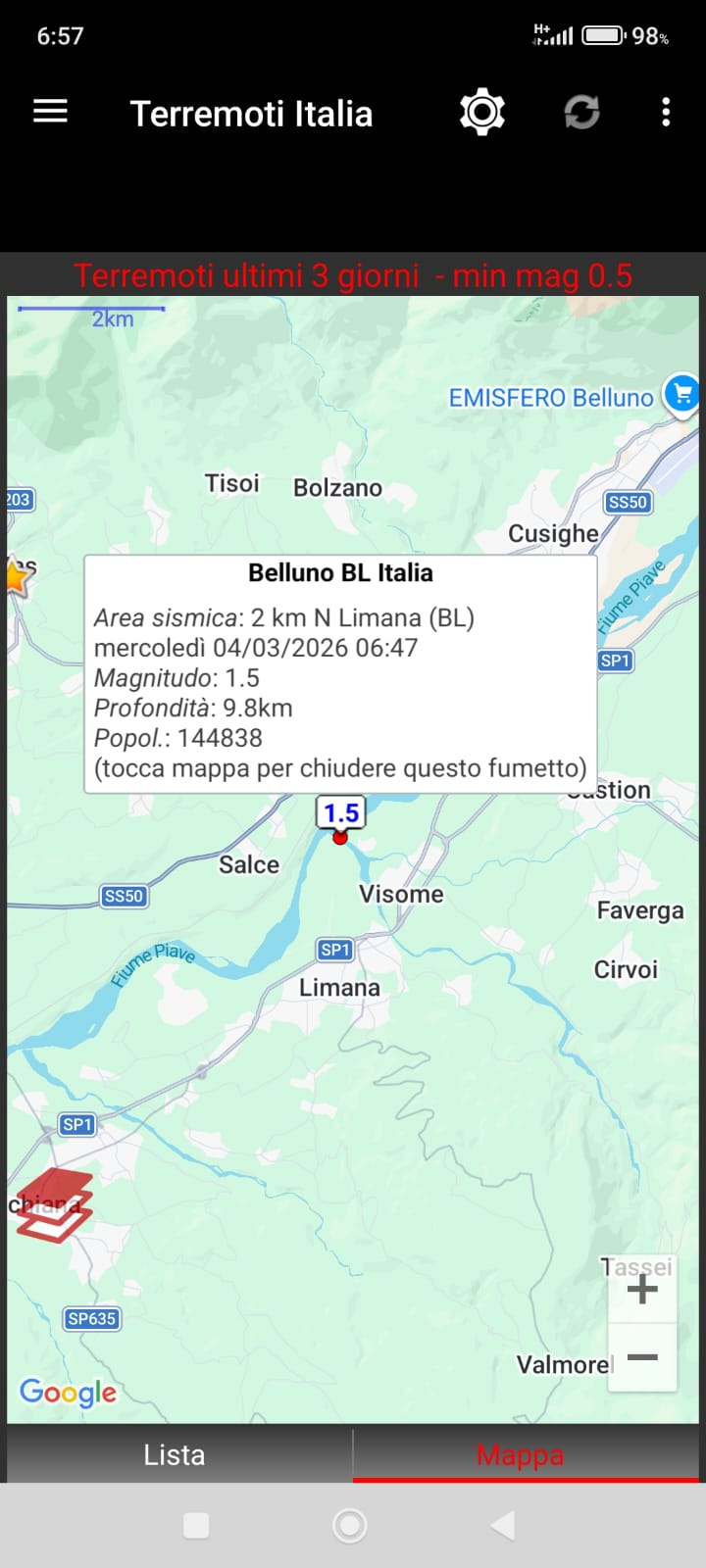Go to the system home screen
The height and width of the screenshot is (1568, 706).
(x=350, y=1525)
